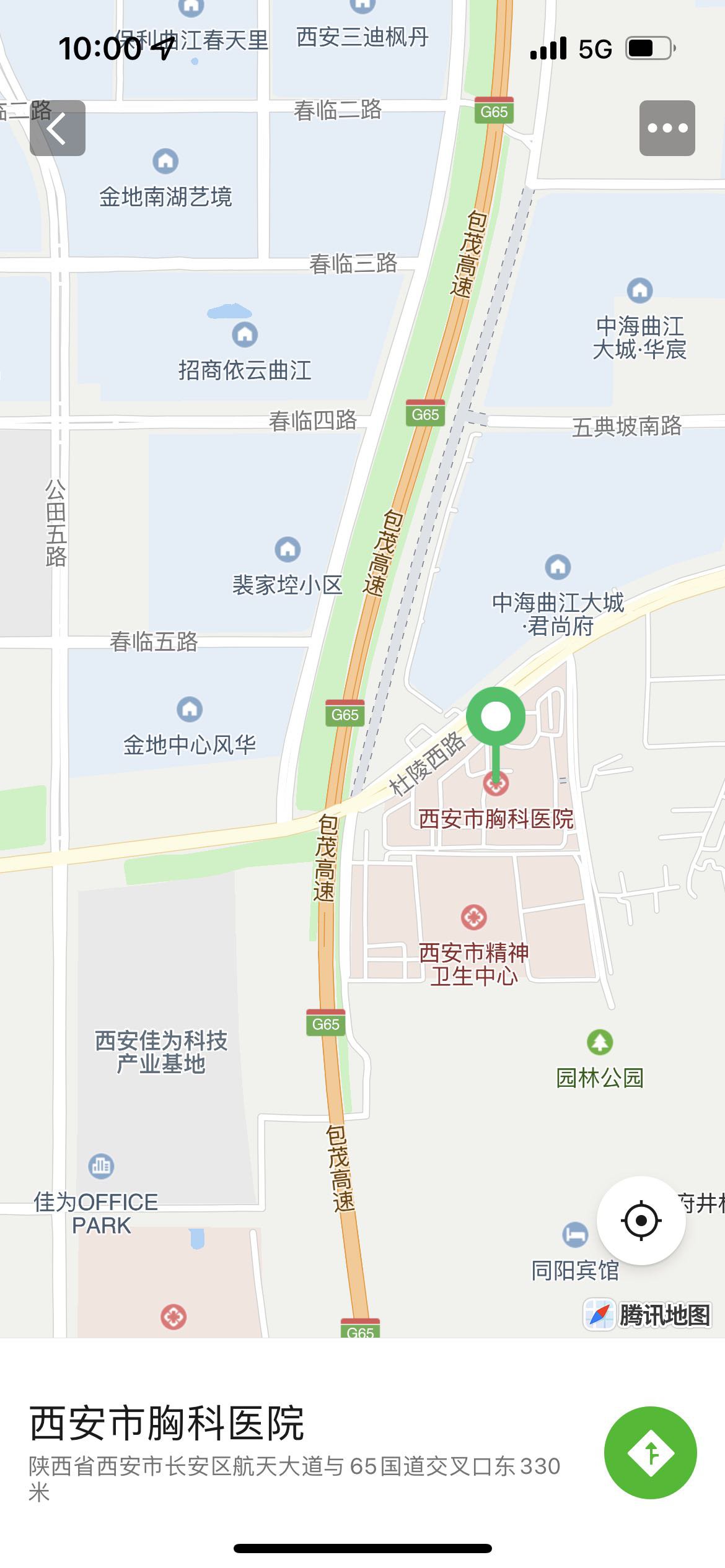Go back using the top-left arrow

(57, 128)
